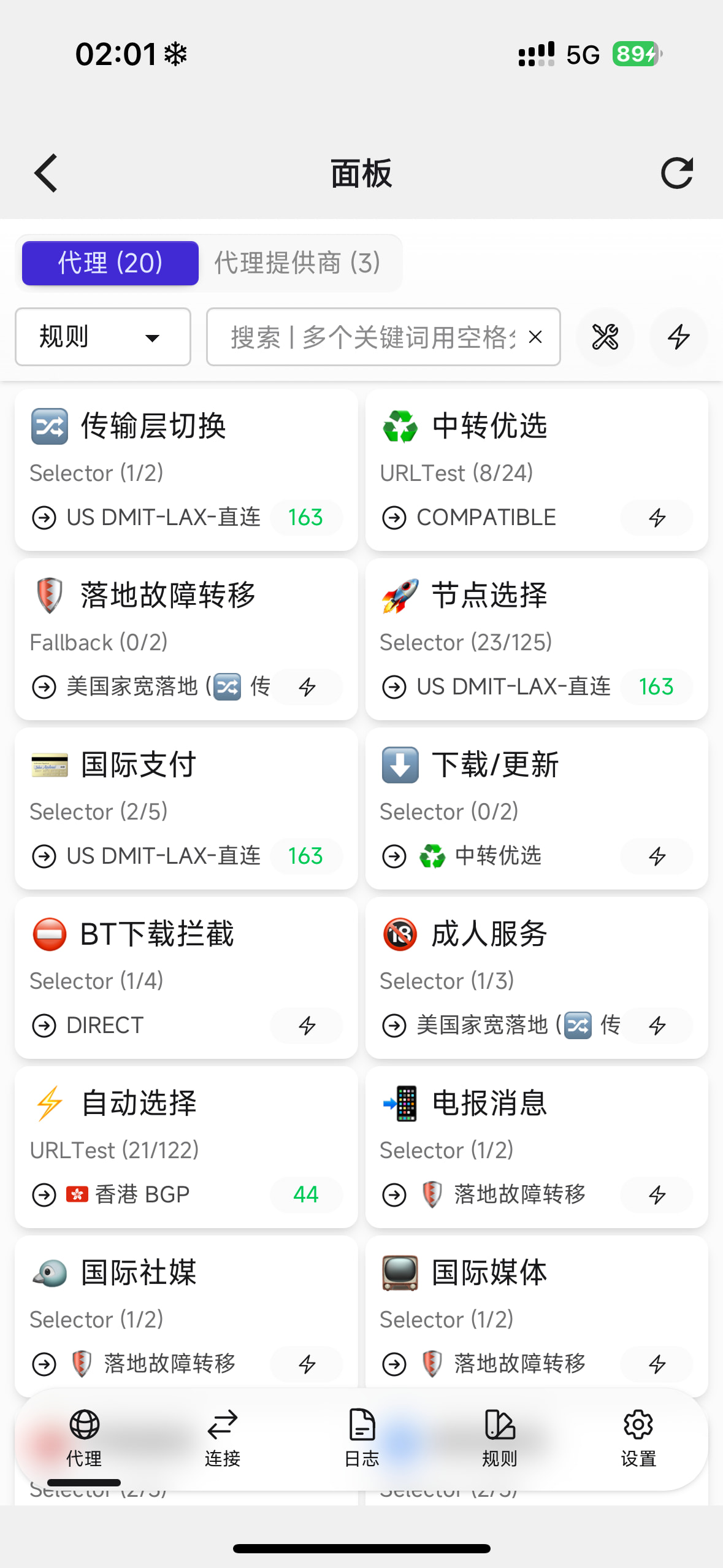The image size is (723, 1568).
Task: Run latency test for all via top bolt
Action: (679, 337)
